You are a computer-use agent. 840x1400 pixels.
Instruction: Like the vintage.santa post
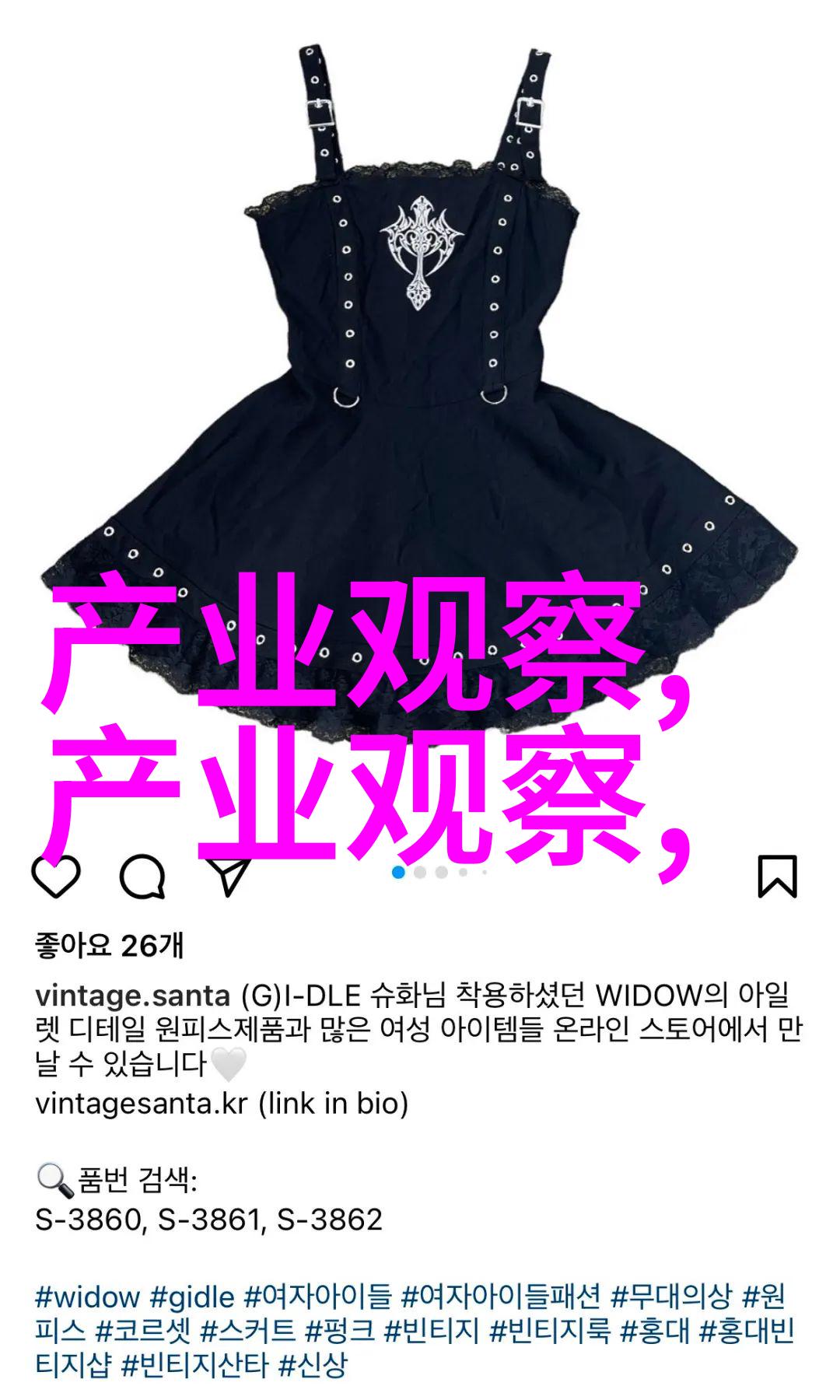coord(56,877)
